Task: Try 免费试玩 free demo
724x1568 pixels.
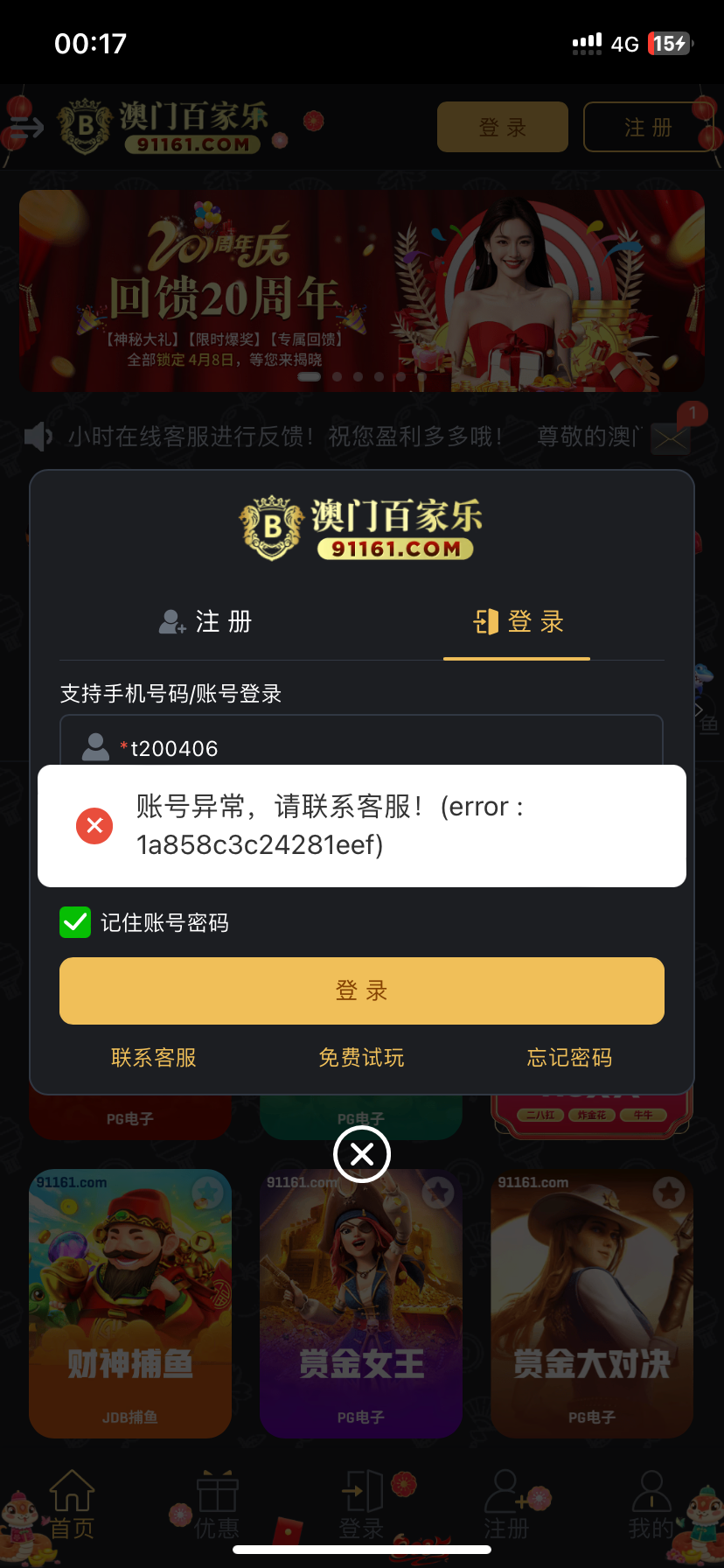Action: [x=361, y=1058]
